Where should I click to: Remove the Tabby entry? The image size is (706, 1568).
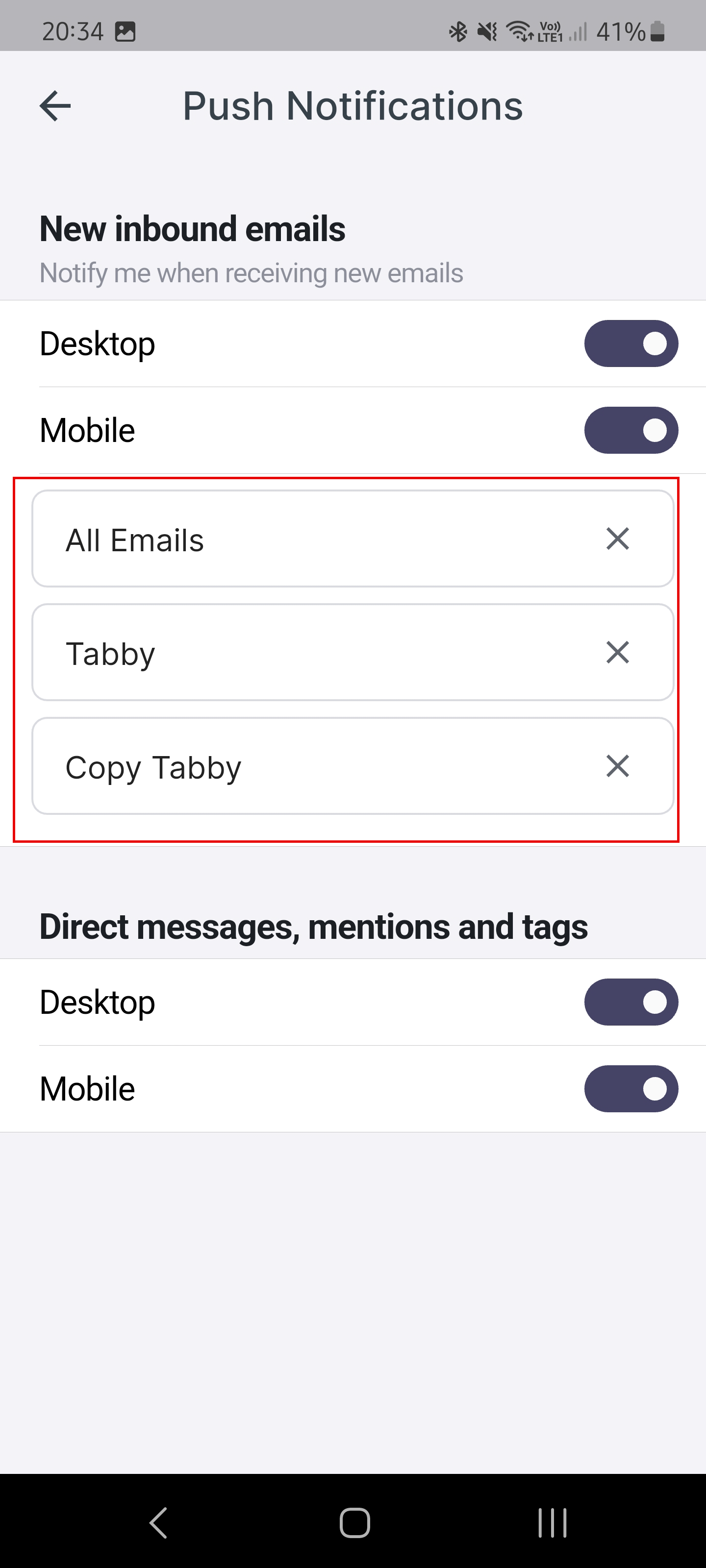pos(617,652)
